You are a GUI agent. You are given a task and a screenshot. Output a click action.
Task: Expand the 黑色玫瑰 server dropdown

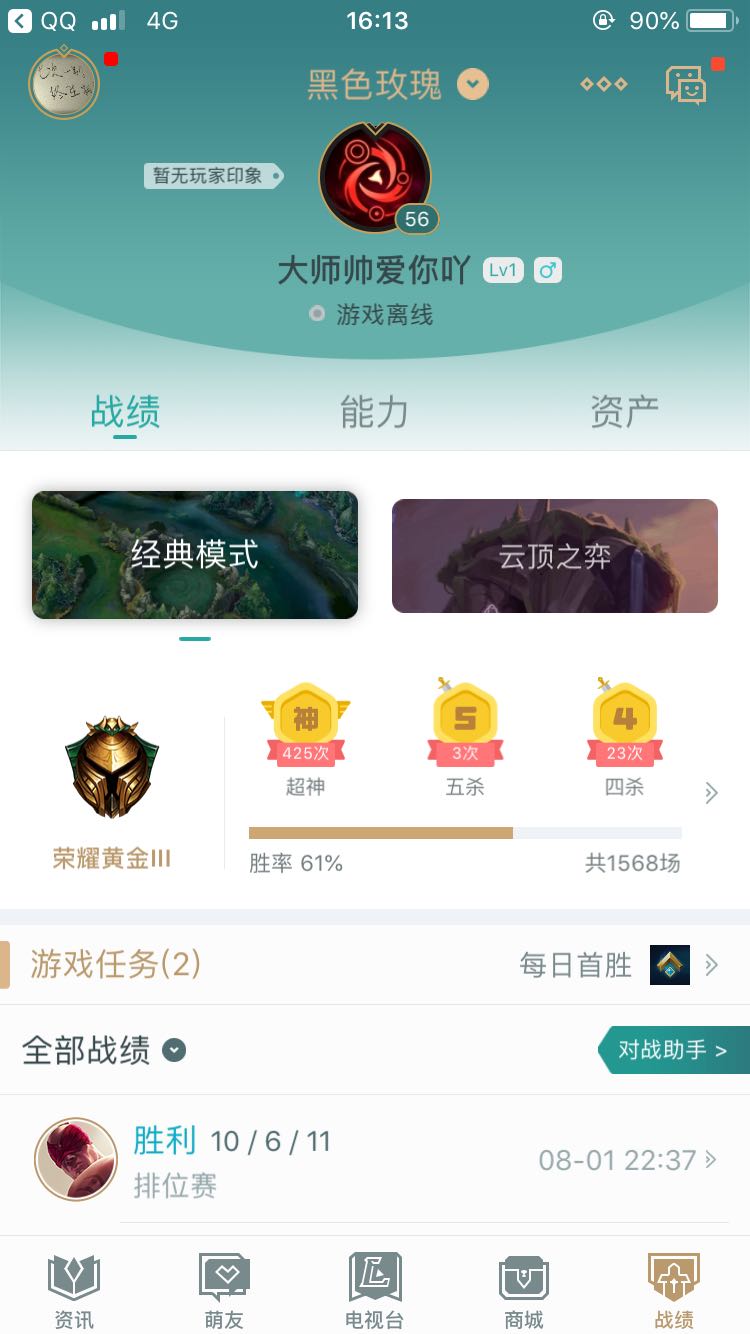[473, 84]
